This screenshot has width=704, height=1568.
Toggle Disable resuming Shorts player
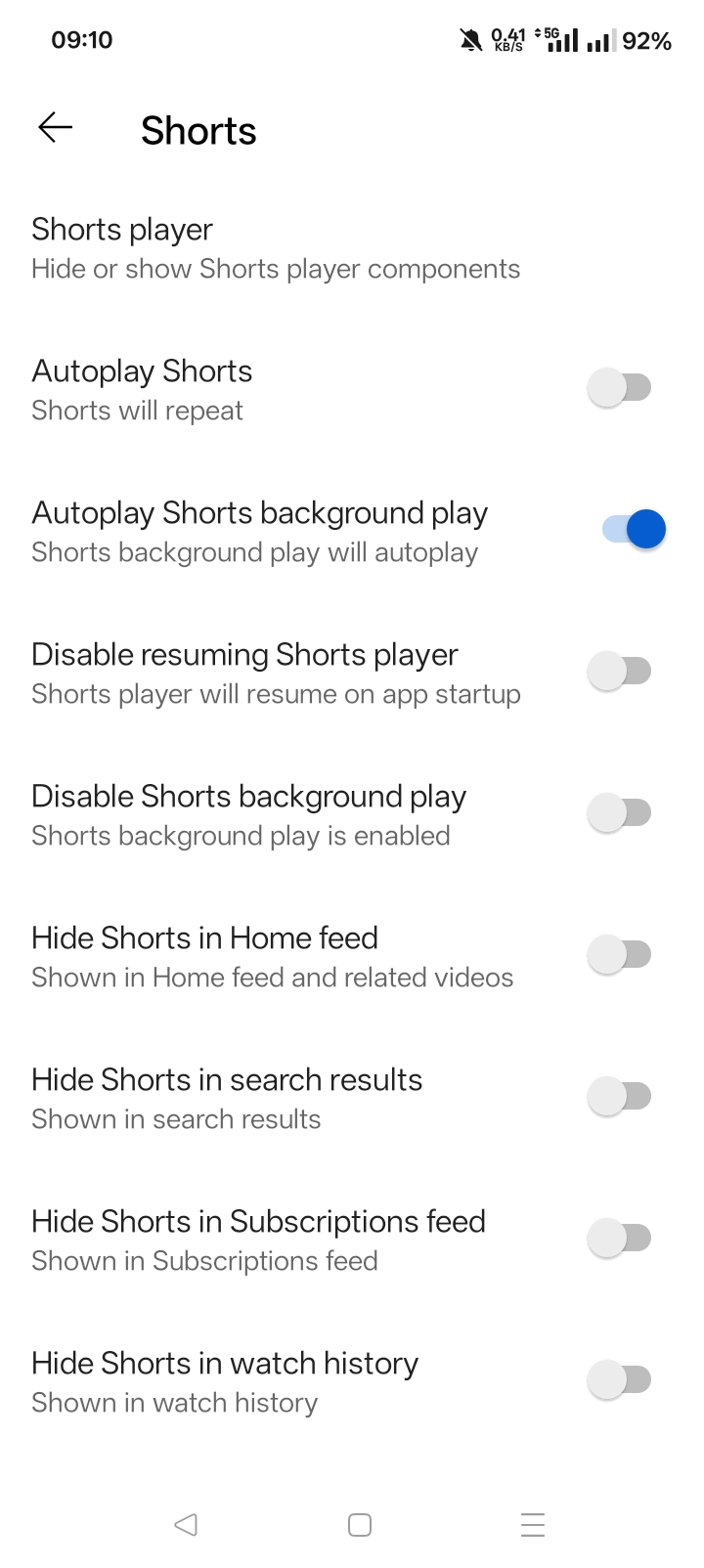619,670
